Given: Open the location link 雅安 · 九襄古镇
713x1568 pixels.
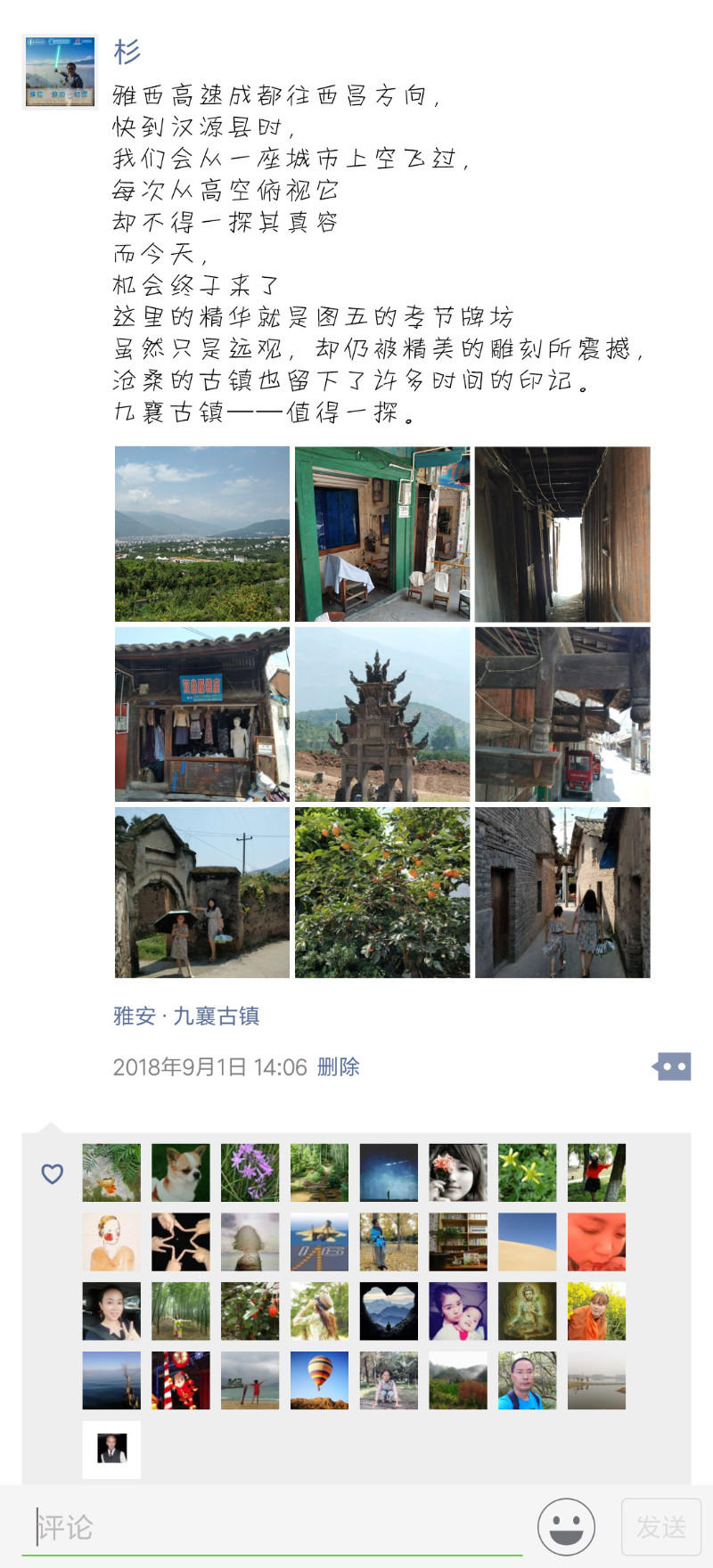Looking at the screenshot, I should coord(186,1016).
